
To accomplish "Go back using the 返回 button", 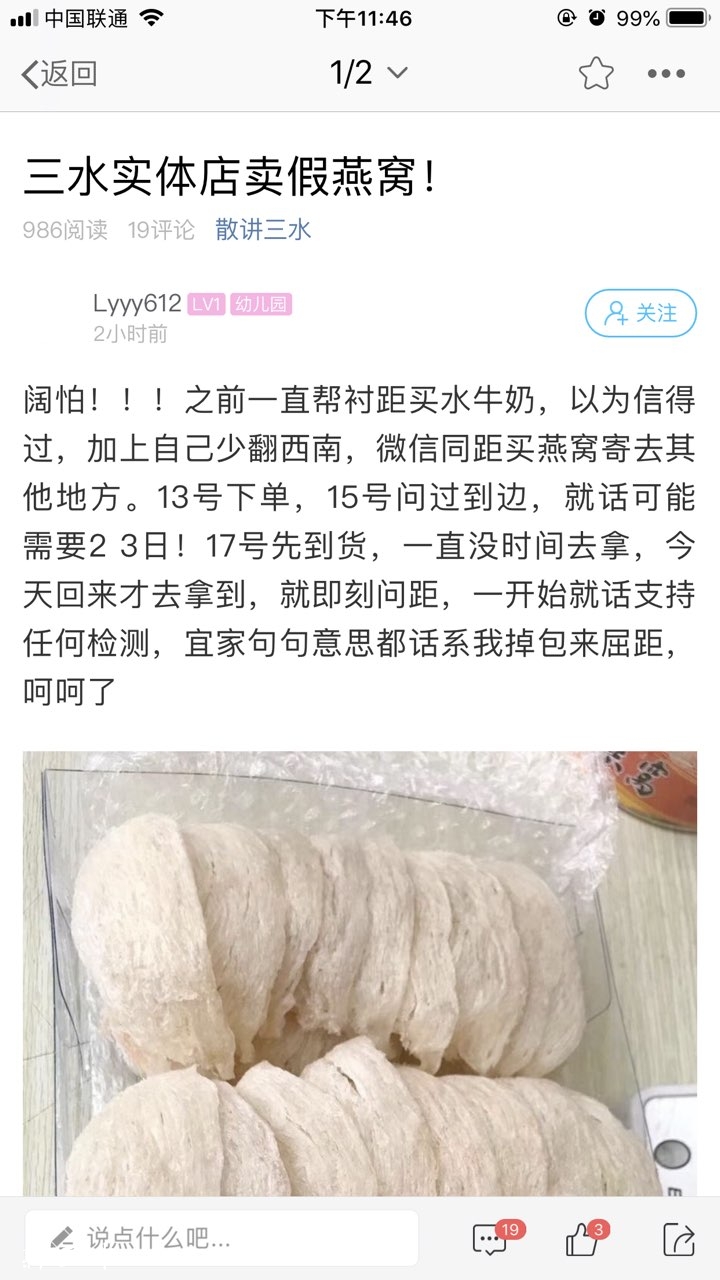I will [60, 74].
